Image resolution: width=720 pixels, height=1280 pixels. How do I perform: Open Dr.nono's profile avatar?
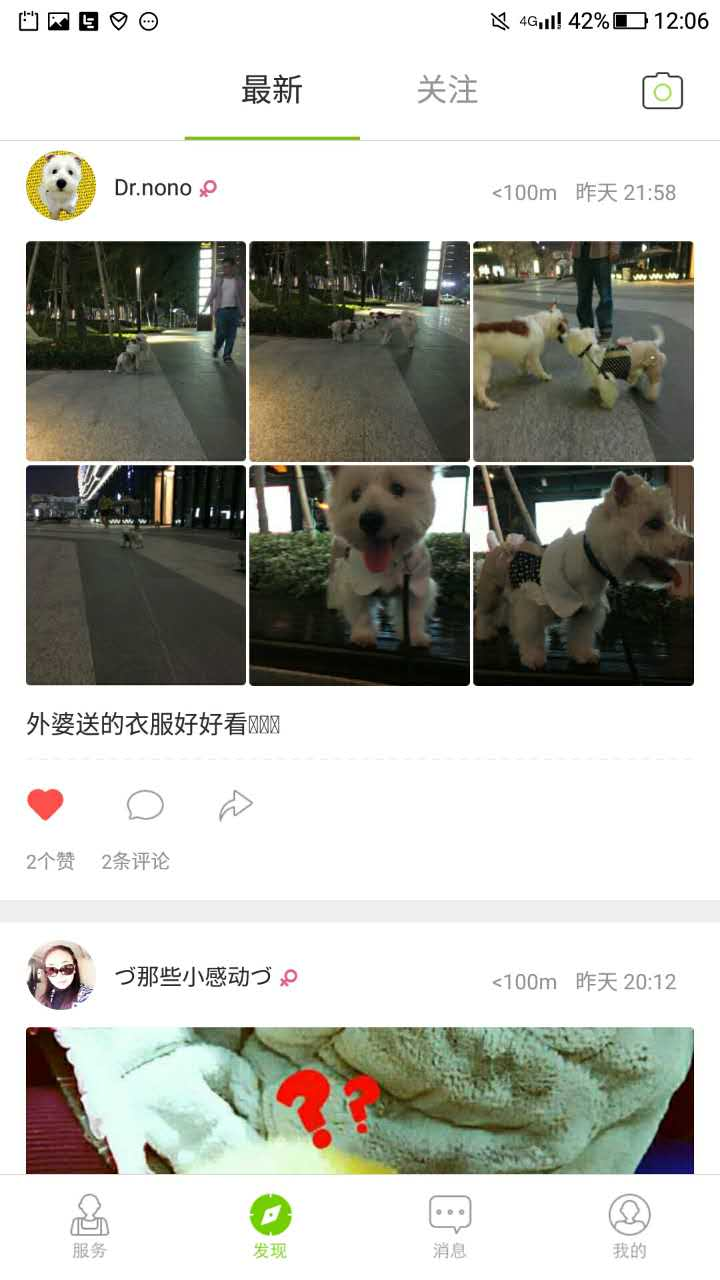pos(61,186)
